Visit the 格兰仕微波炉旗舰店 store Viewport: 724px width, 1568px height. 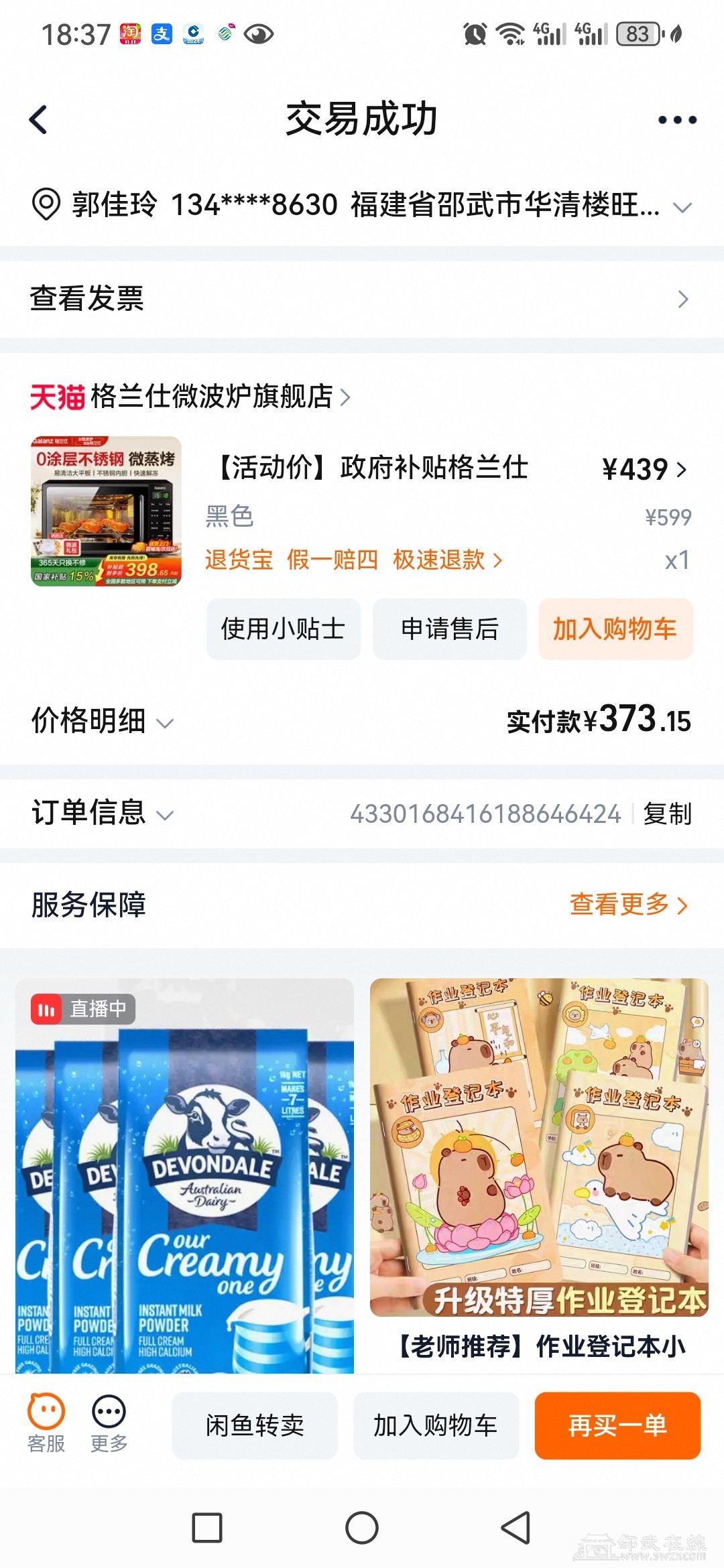point(211,397)
